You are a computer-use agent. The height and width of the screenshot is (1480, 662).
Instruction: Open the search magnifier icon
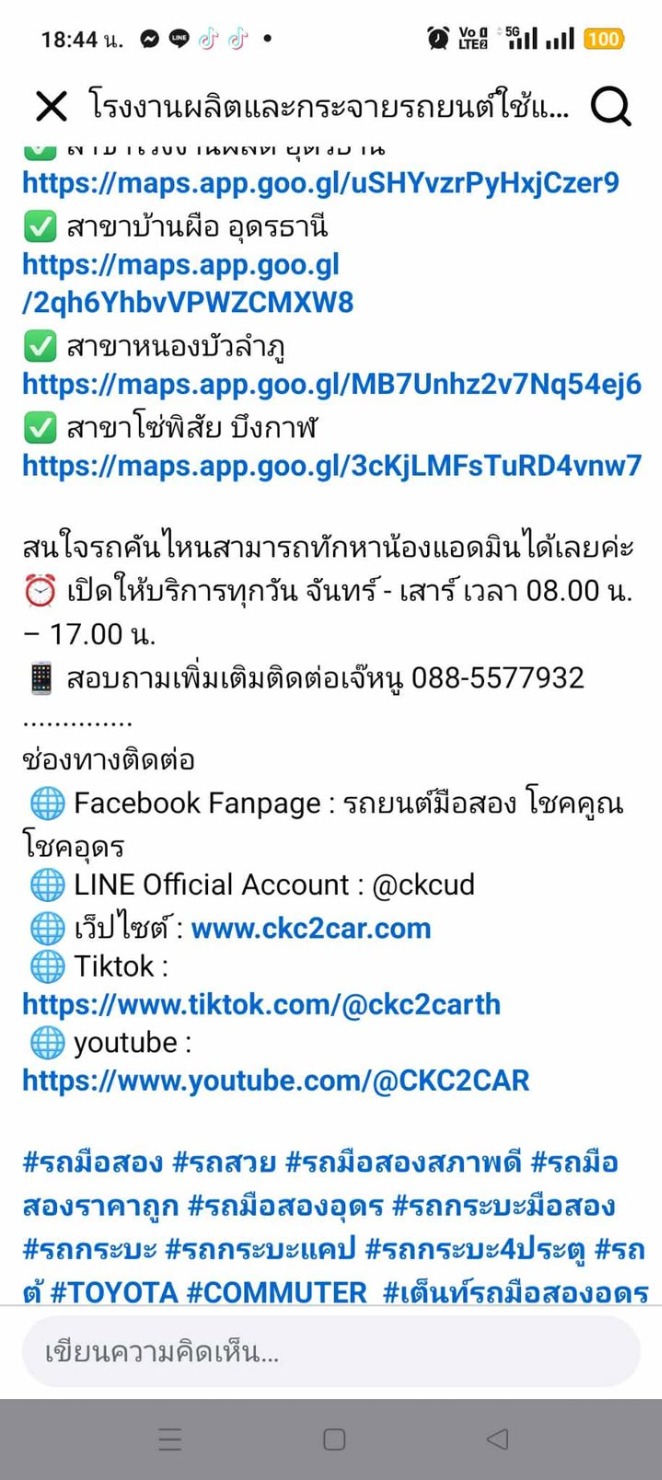click(x=610, y=105)
